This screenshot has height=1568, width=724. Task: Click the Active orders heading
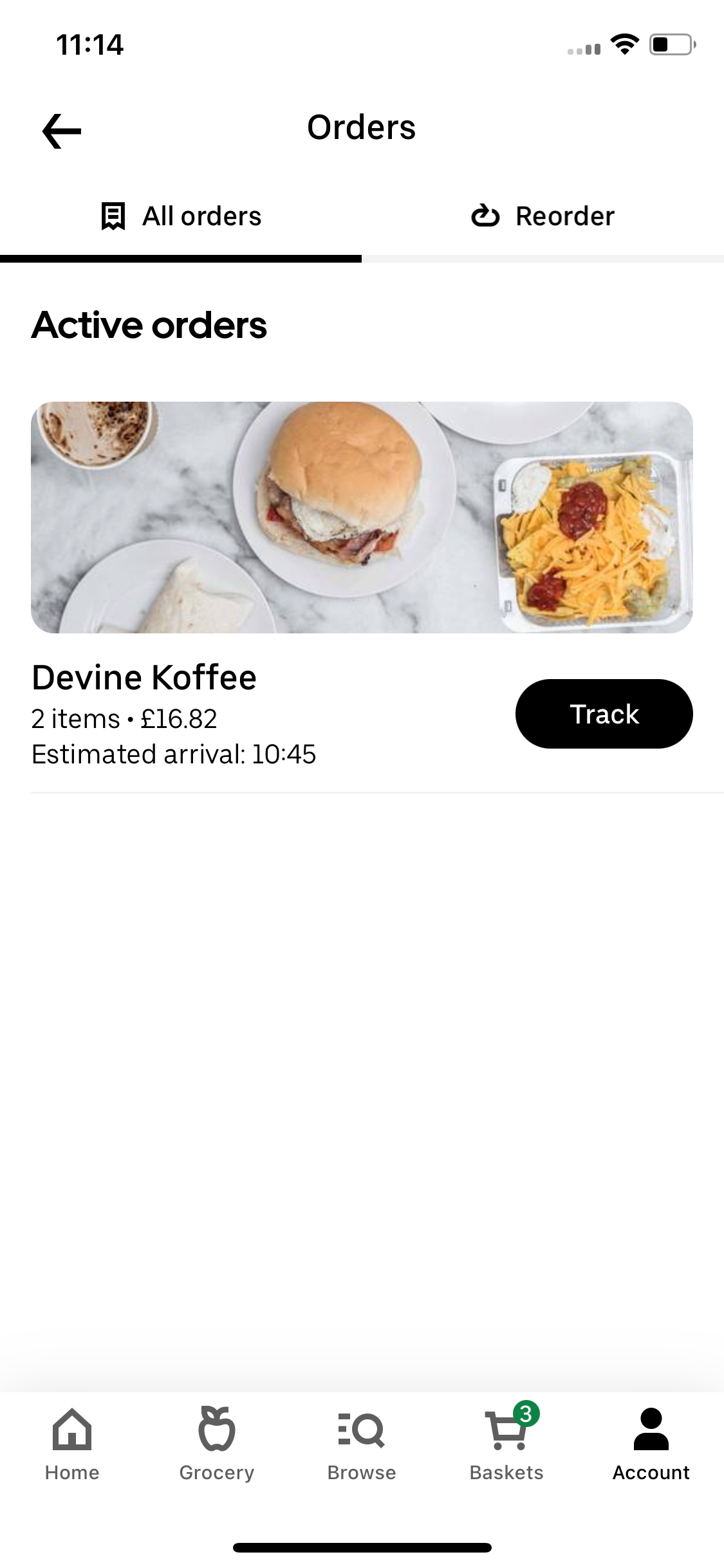(149, 326)
